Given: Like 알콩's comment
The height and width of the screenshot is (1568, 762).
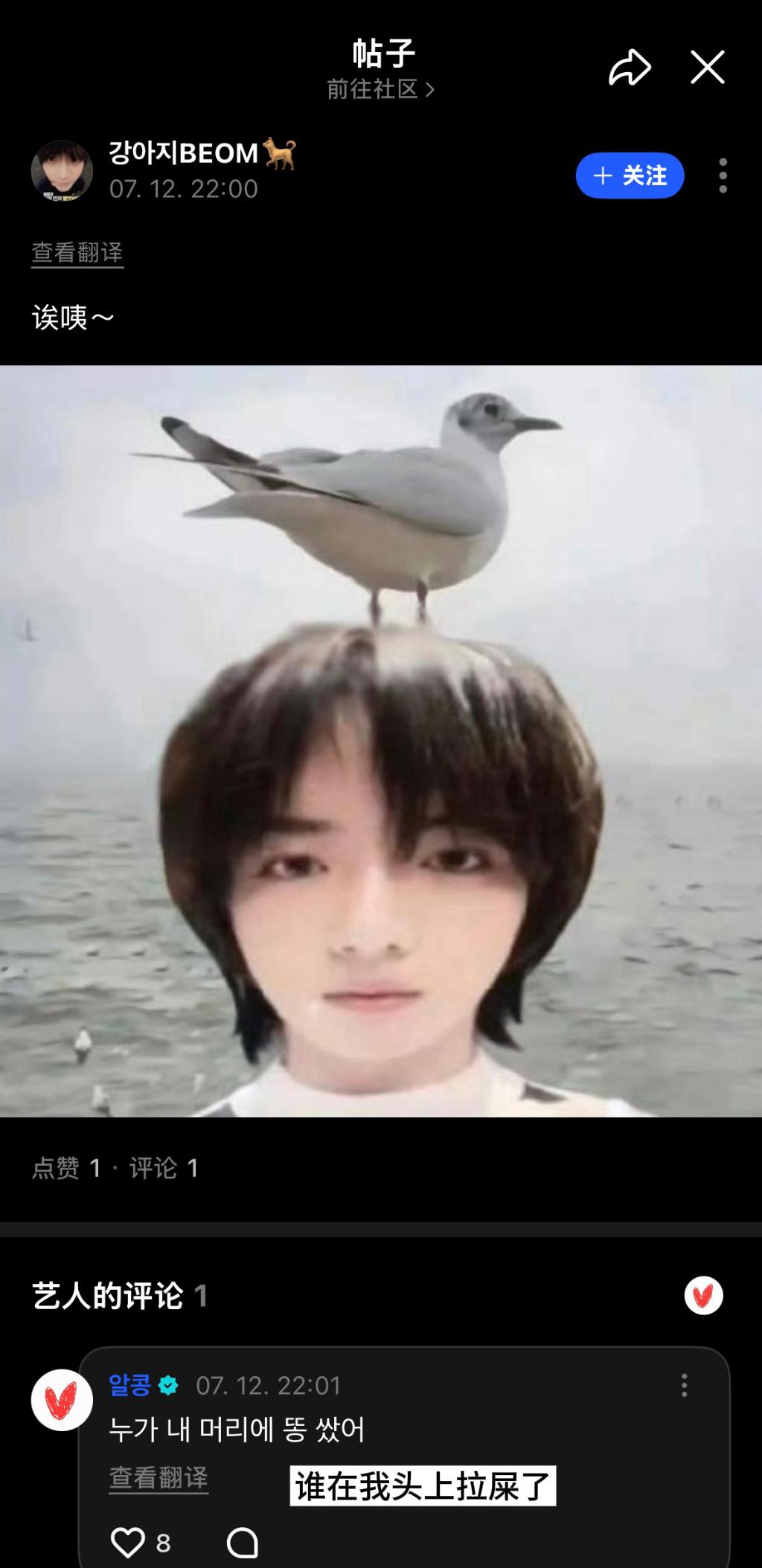Looking at the screenshot, I should coord(127,1543).
